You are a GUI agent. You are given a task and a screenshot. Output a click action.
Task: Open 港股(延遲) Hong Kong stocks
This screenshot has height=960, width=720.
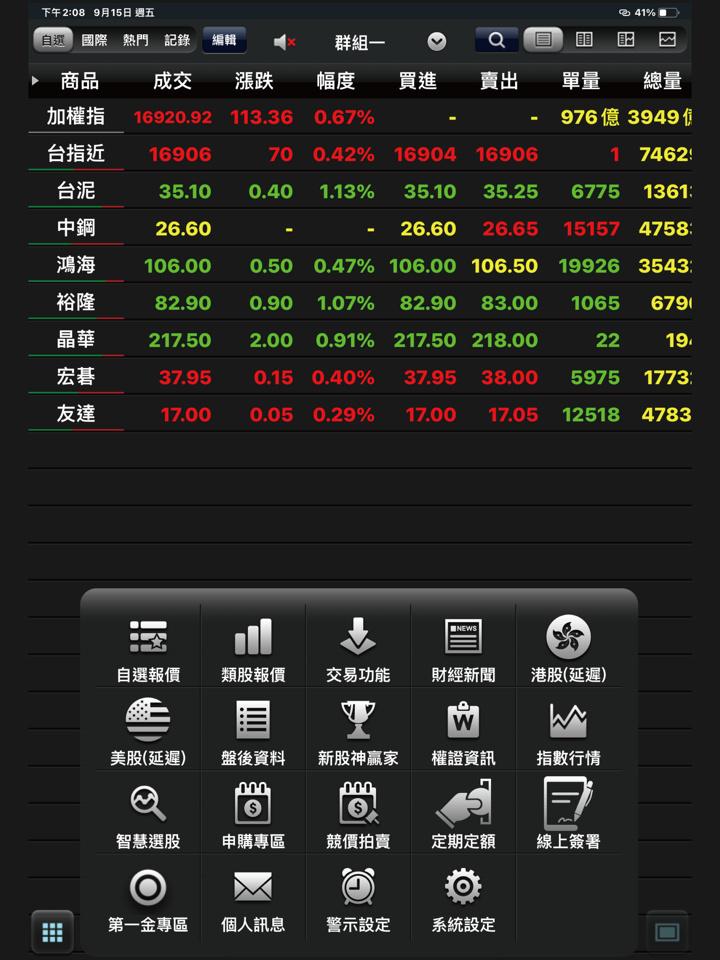[568, 650]
